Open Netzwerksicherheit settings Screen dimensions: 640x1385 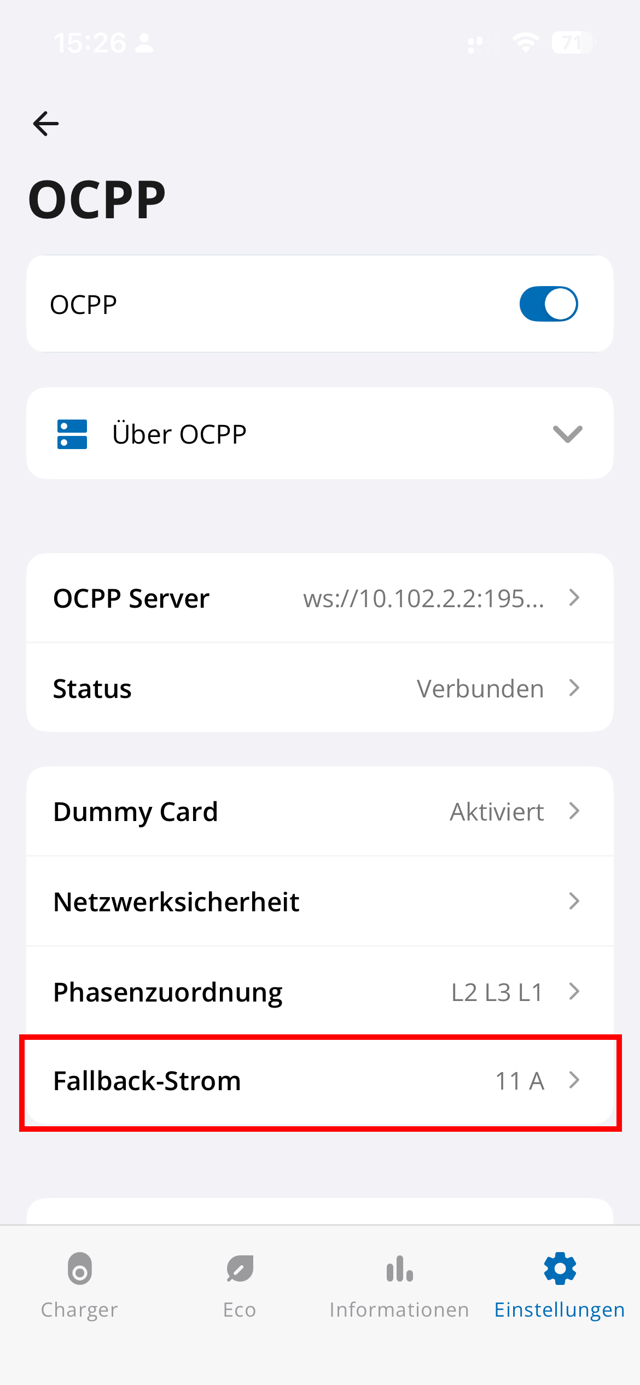click(320, 901)
